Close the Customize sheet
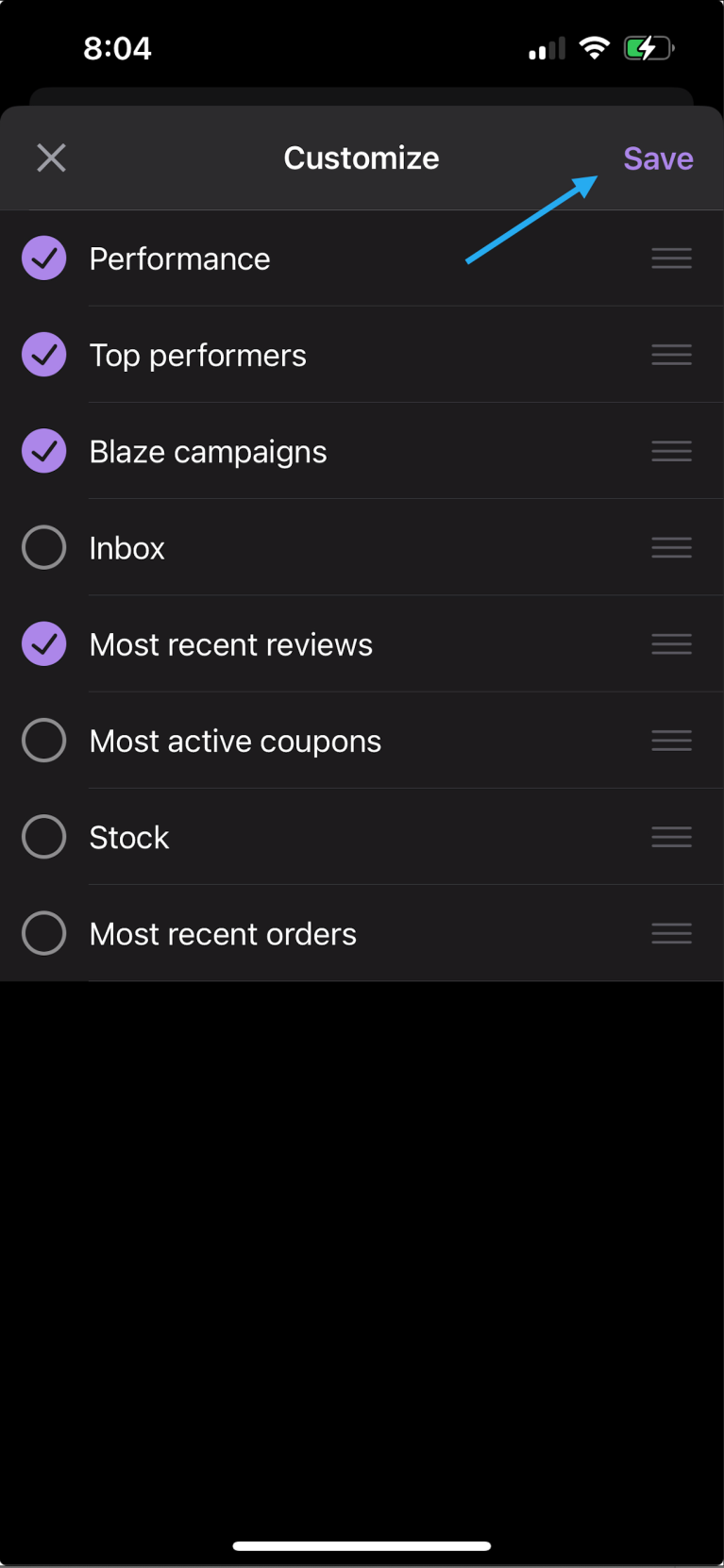This screenshot has height=1568, width=724. tap(51, 158)
